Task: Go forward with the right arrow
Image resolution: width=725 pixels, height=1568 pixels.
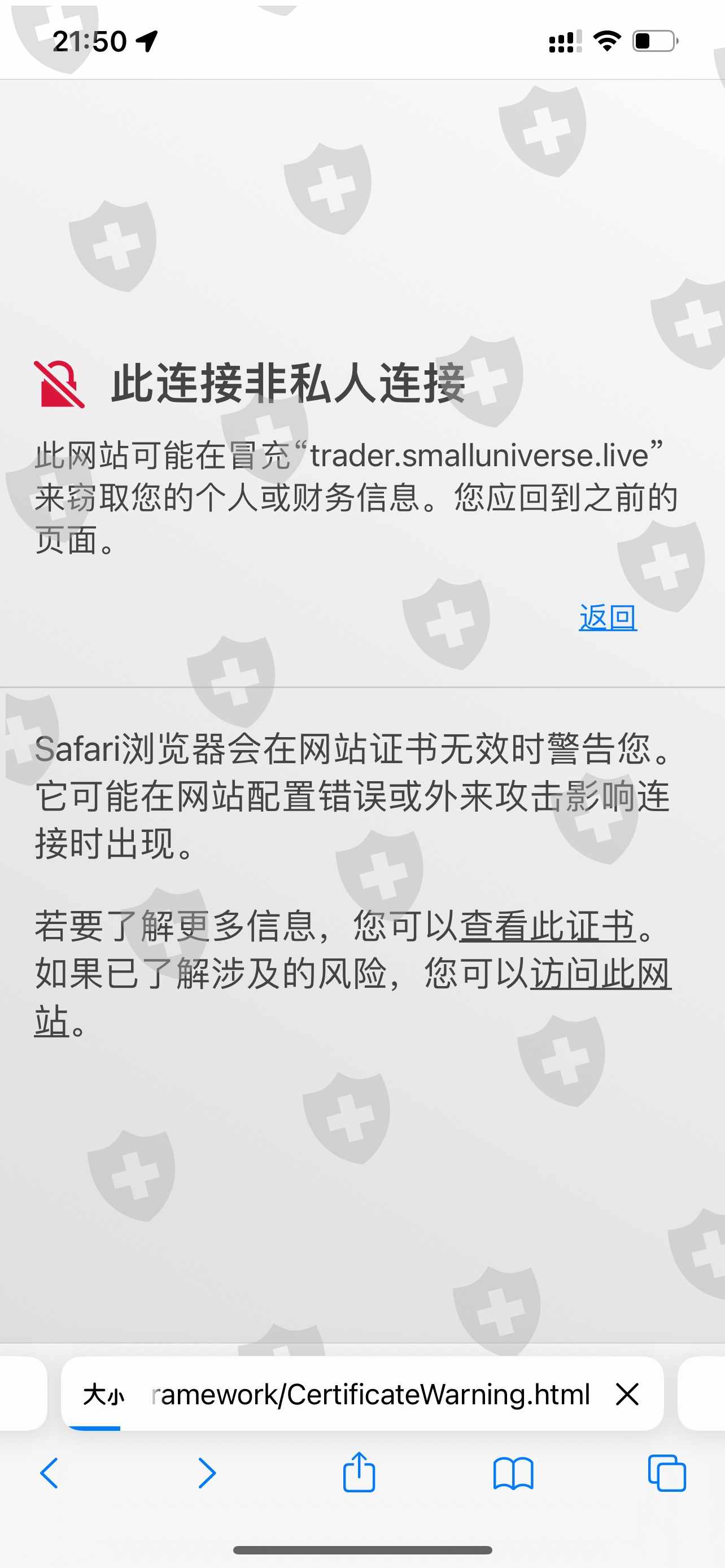Action: pos(207,1473)
